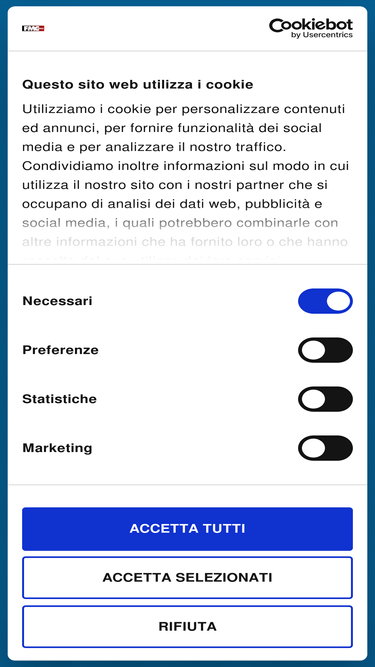Tap the Accetta tutti button
The height and width of the screenshot is (667, 375).
pyautogui.click(x=188, y=529)
